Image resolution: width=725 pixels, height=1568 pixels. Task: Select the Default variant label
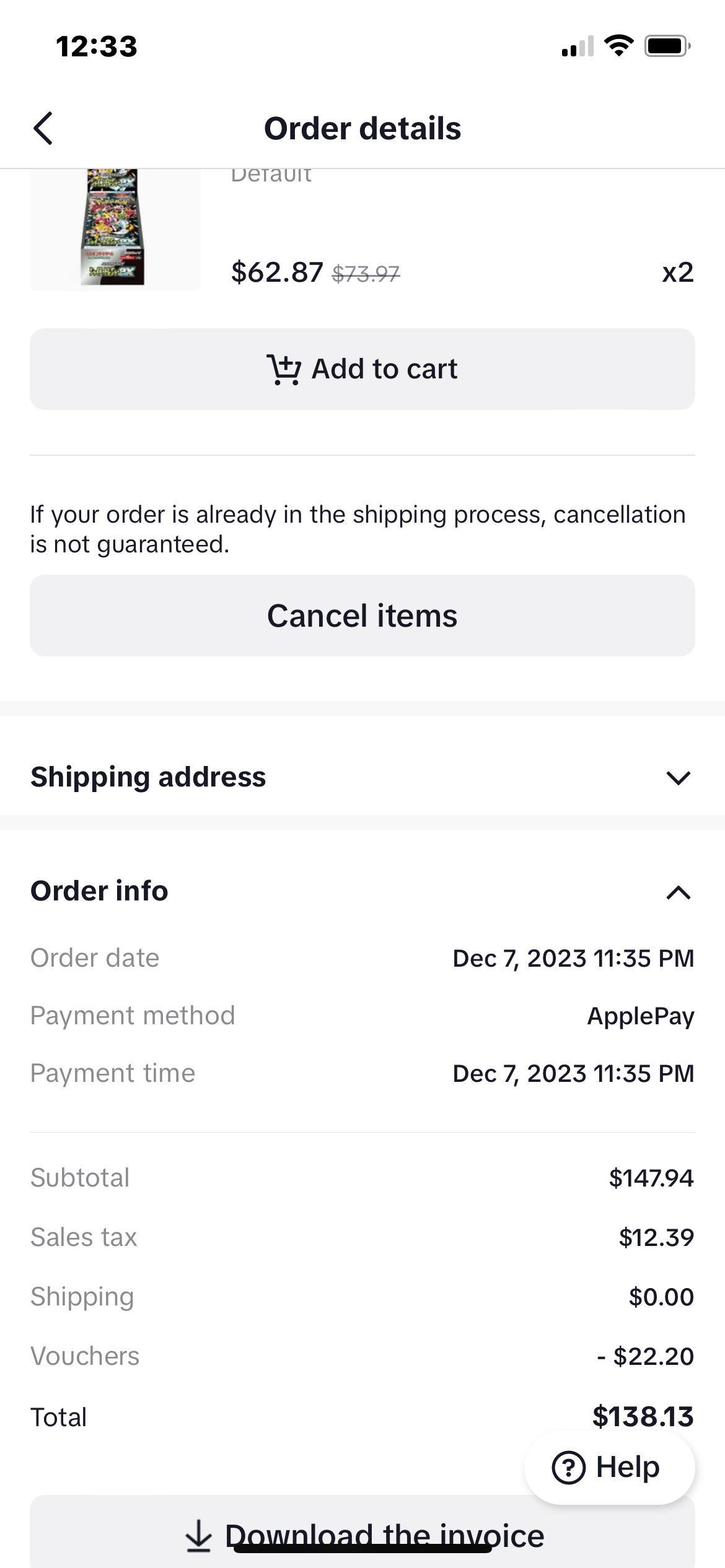tap(271, 175)
